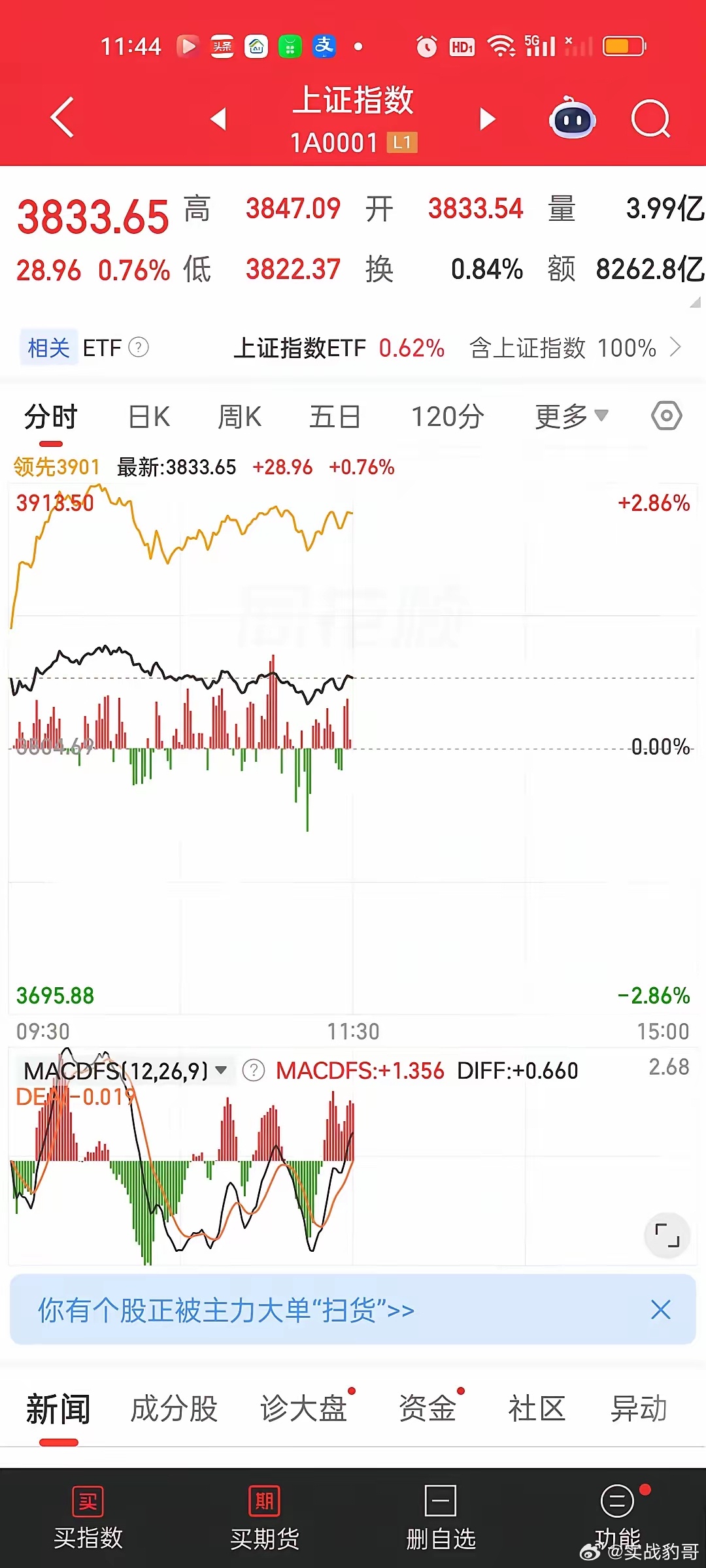
Task: Switch to the 成分股 tab
Action: (x=174, y=1409)
